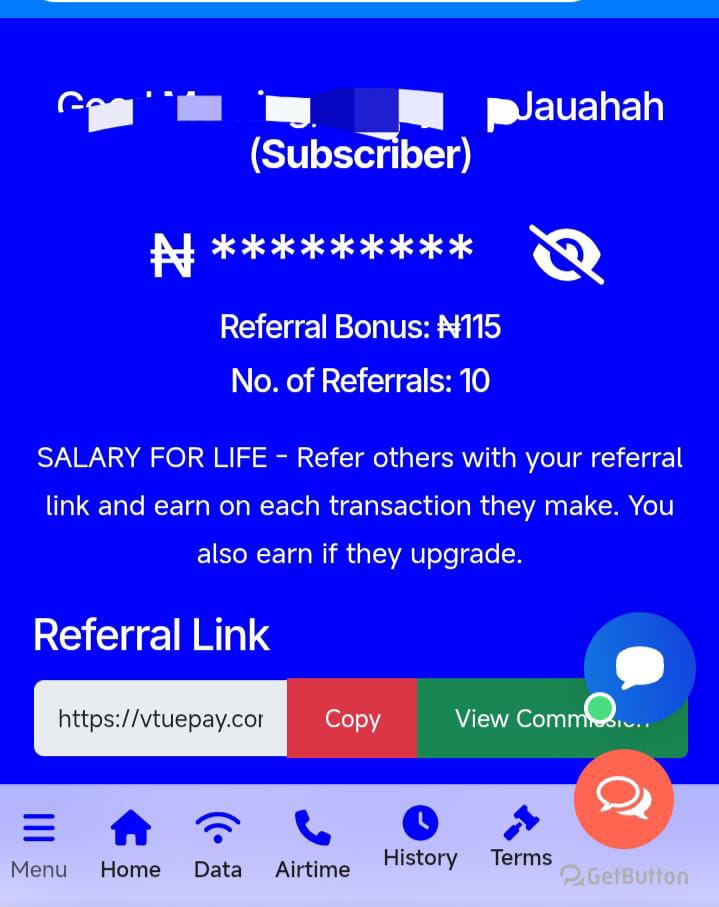This screenshot has width=719, height=907.
Task: Open the blue chat bubble
Action: (640, 667)
